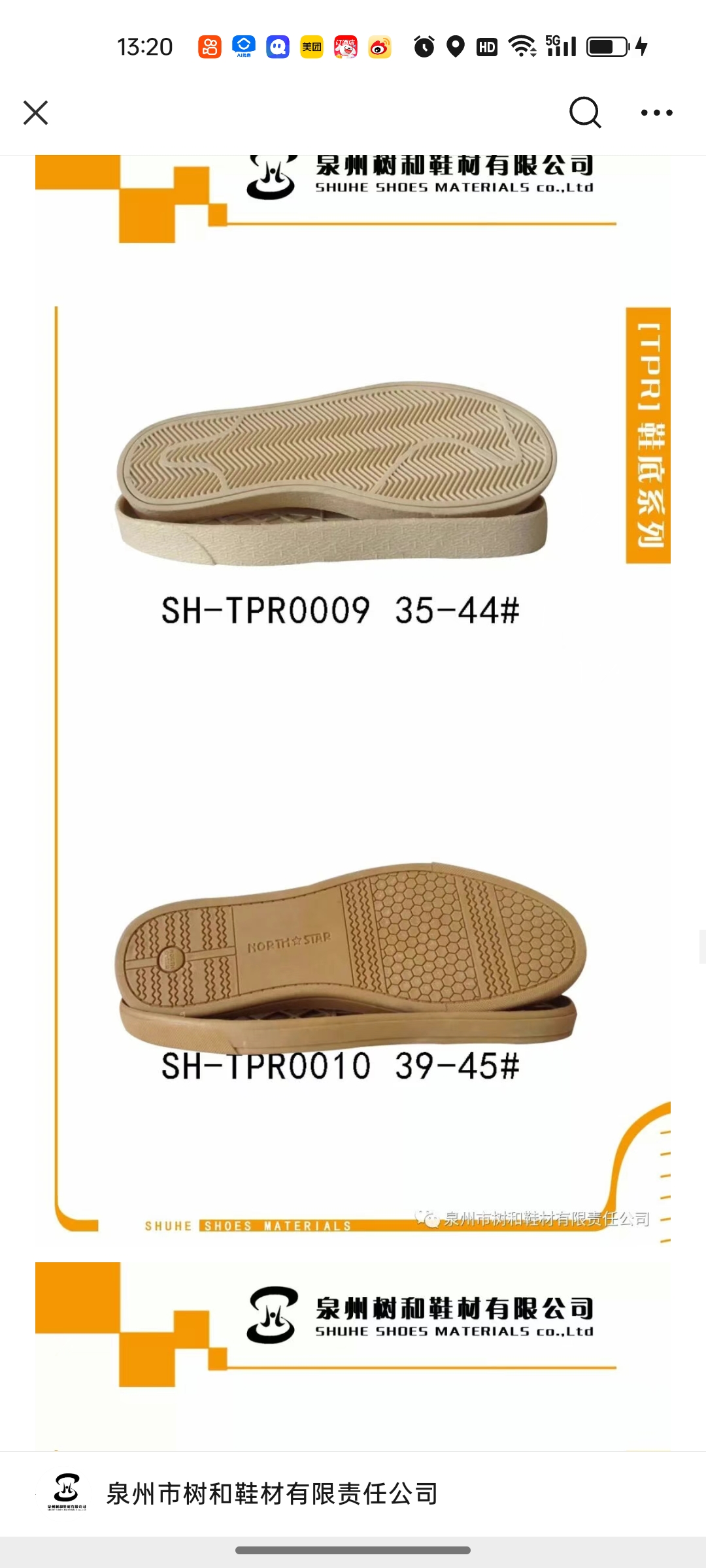Open the search magnifier icon
Screen dimensions: 706x1568
(584, 112)
